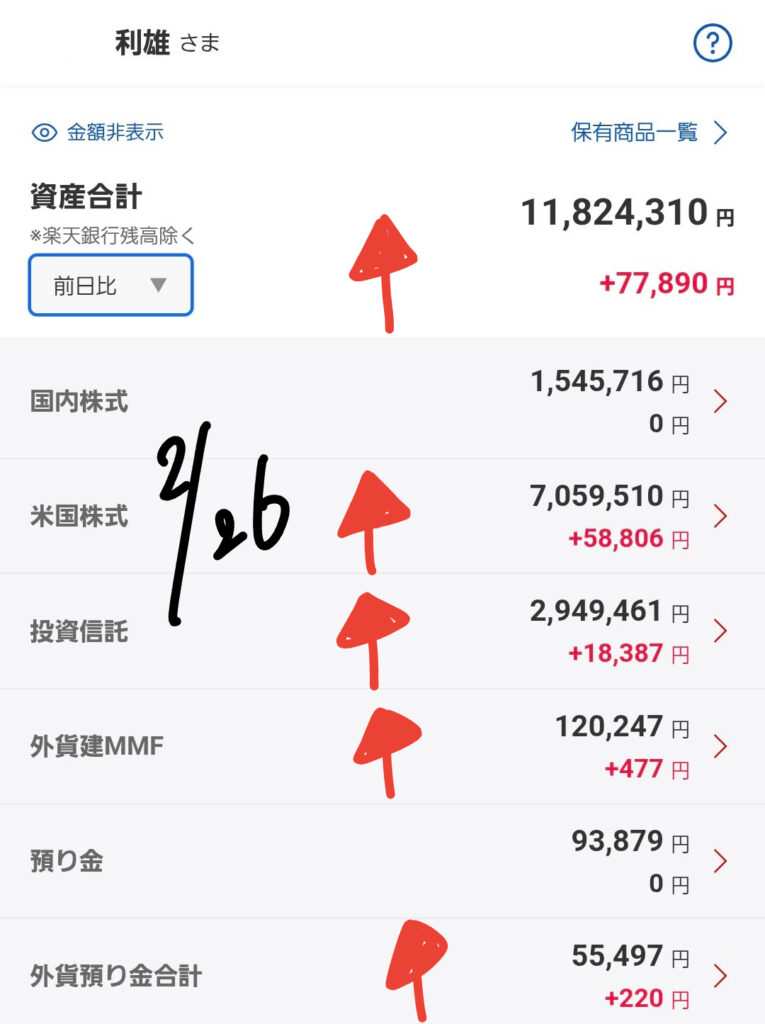This screenshot has width=765, height=1024.
Task: Open the 投資信託 row
Action: (x=382, y=632)
